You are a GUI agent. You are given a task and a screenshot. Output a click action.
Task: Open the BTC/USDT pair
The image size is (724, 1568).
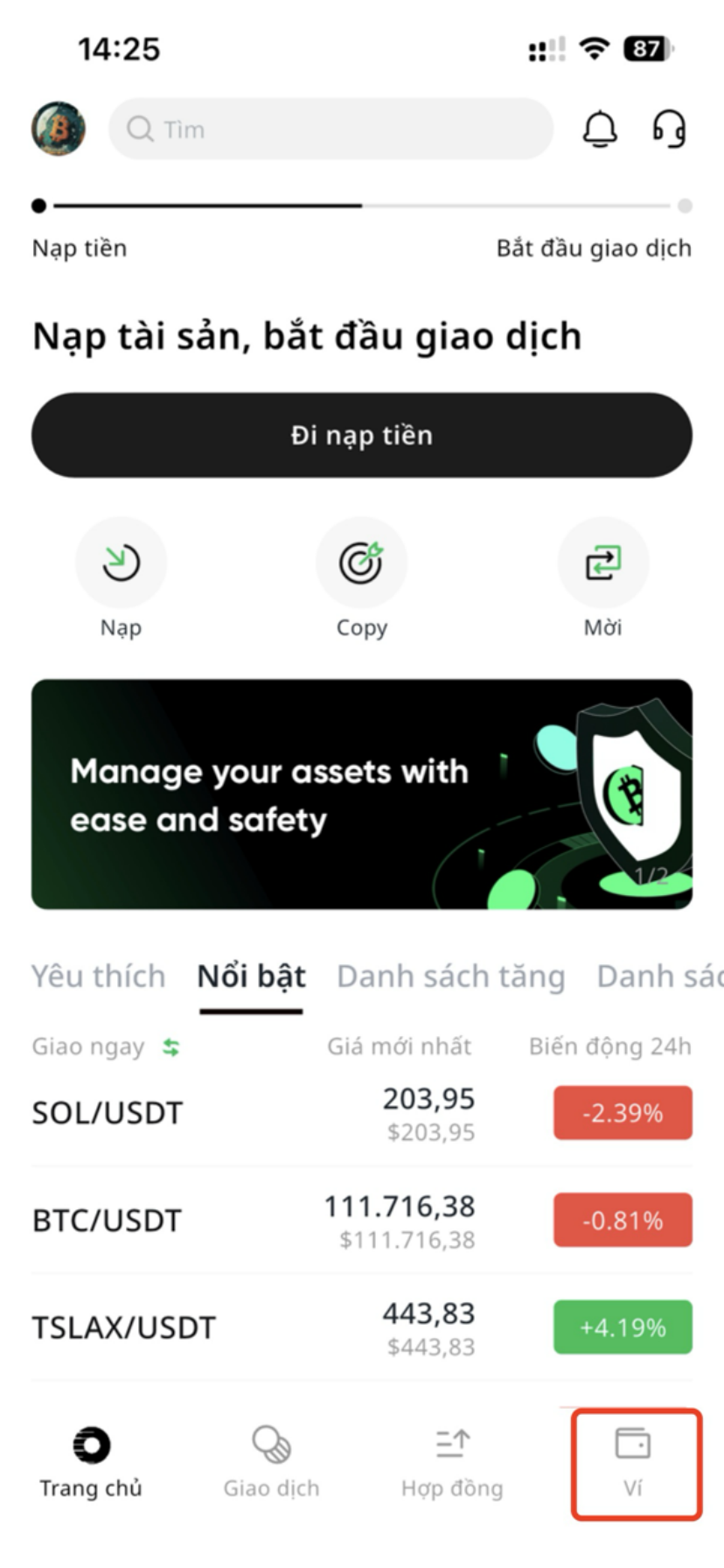point(107,1220)
